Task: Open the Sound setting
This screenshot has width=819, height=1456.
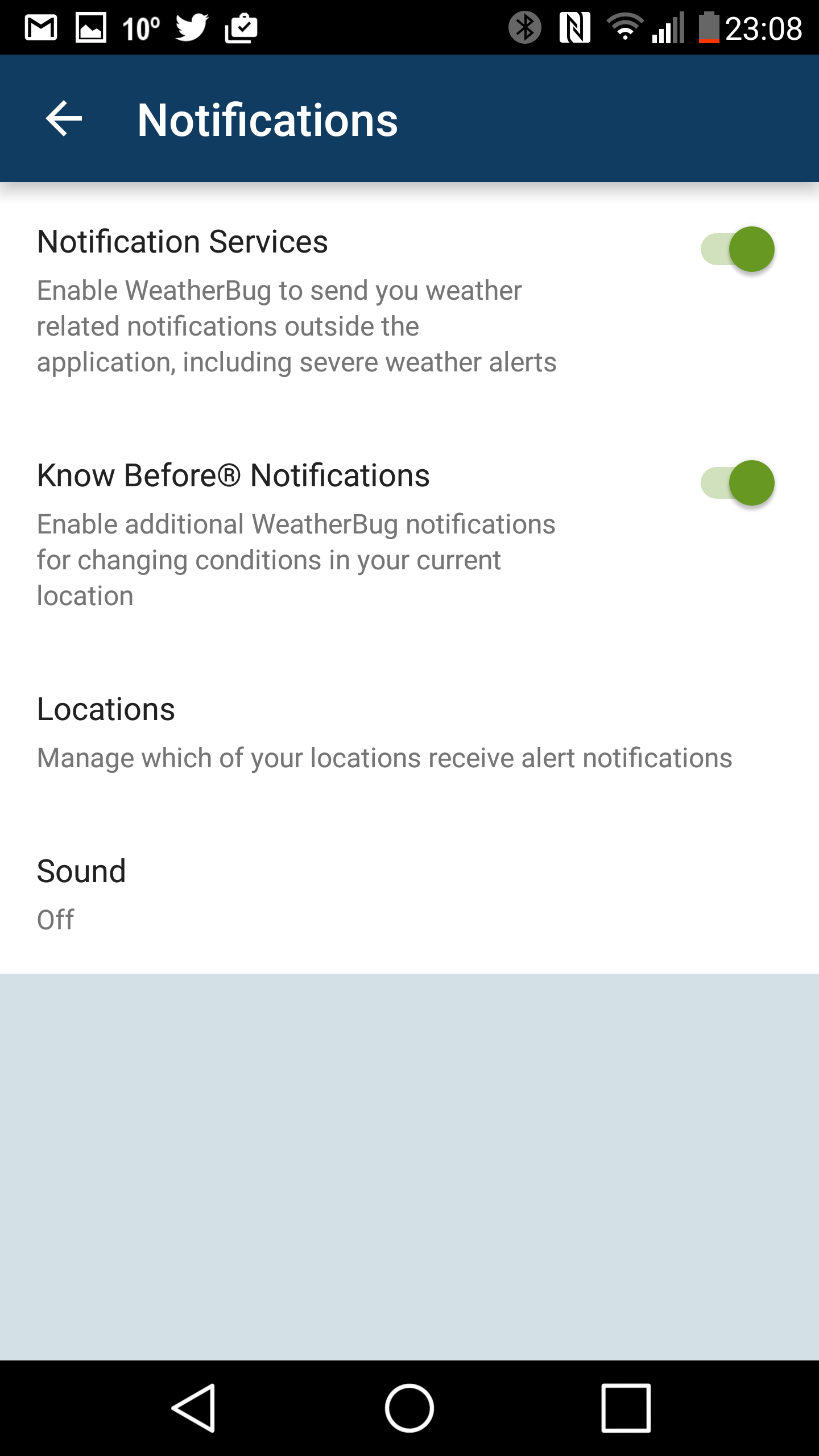Action: pyautogui.click(x=409, y=894)
